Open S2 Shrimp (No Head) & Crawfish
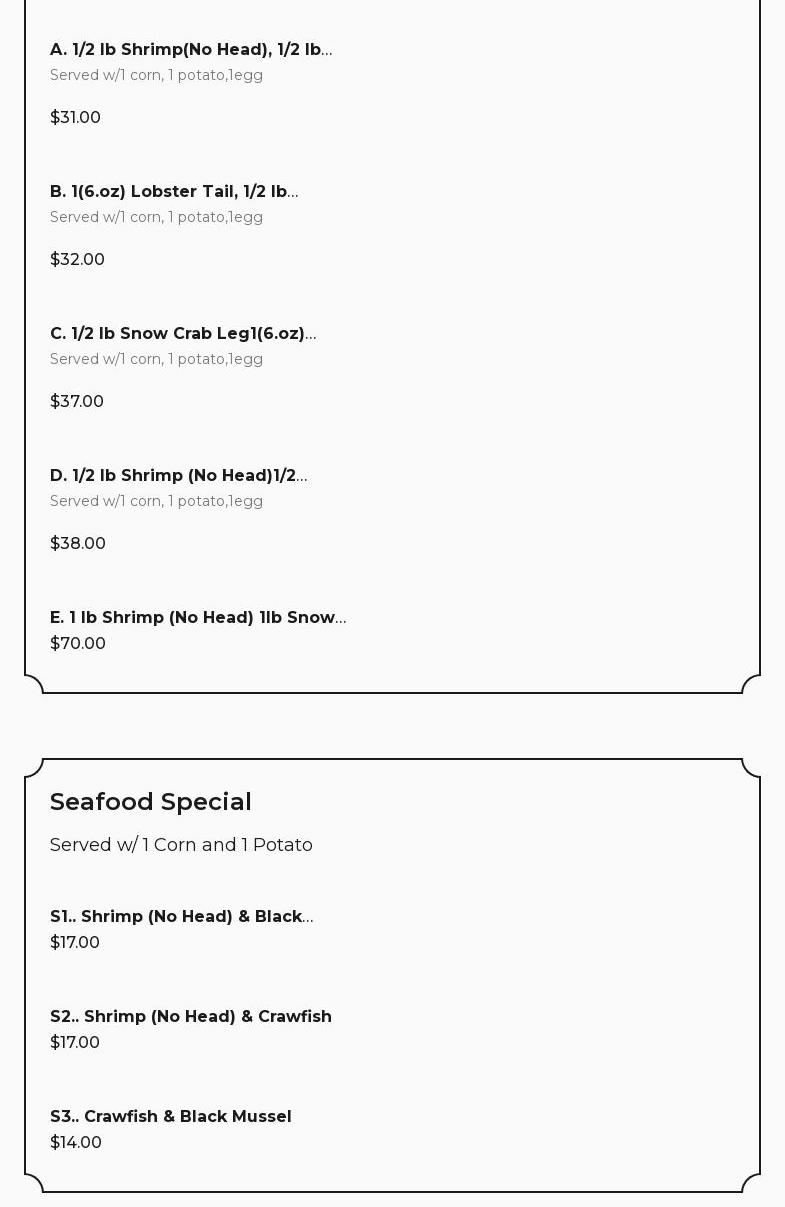Screen dimensions: 785x1207 [190, 1017]
